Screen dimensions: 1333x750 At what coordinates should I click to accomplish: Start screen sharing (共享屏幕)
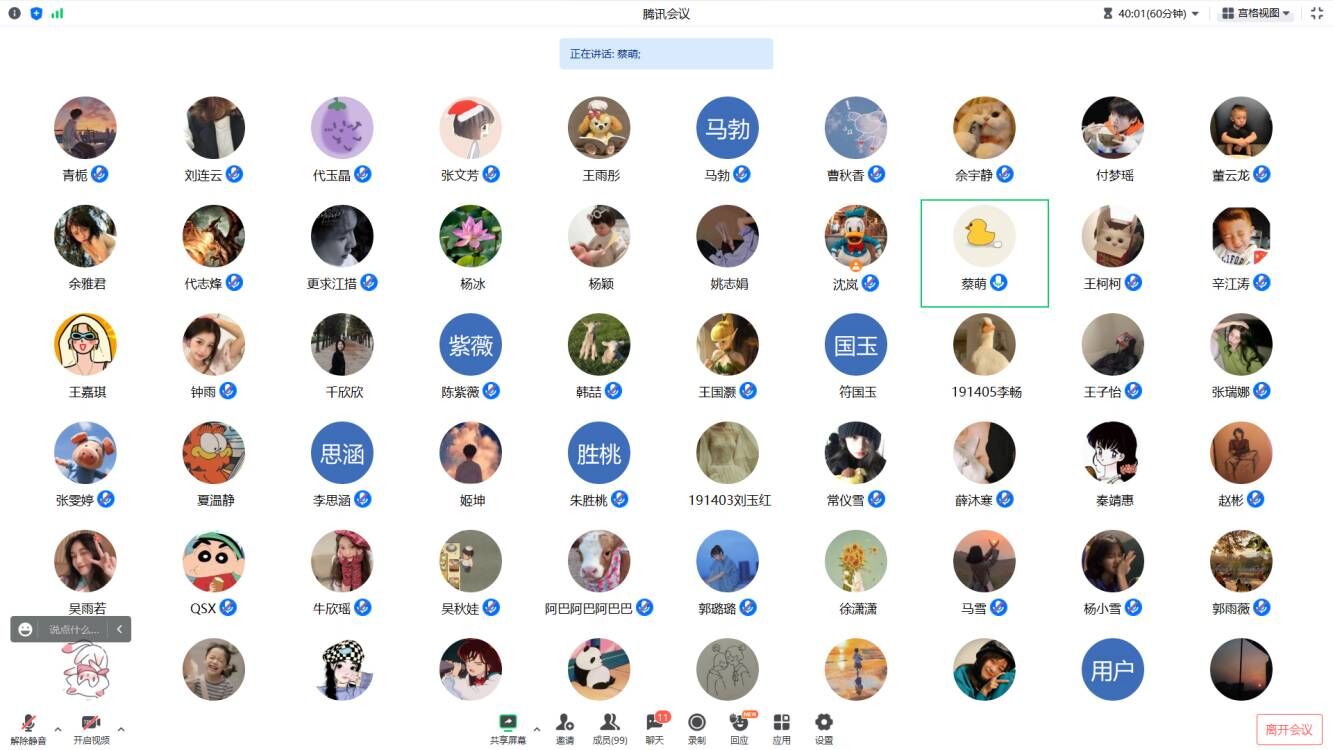click(x=508, y=727)
